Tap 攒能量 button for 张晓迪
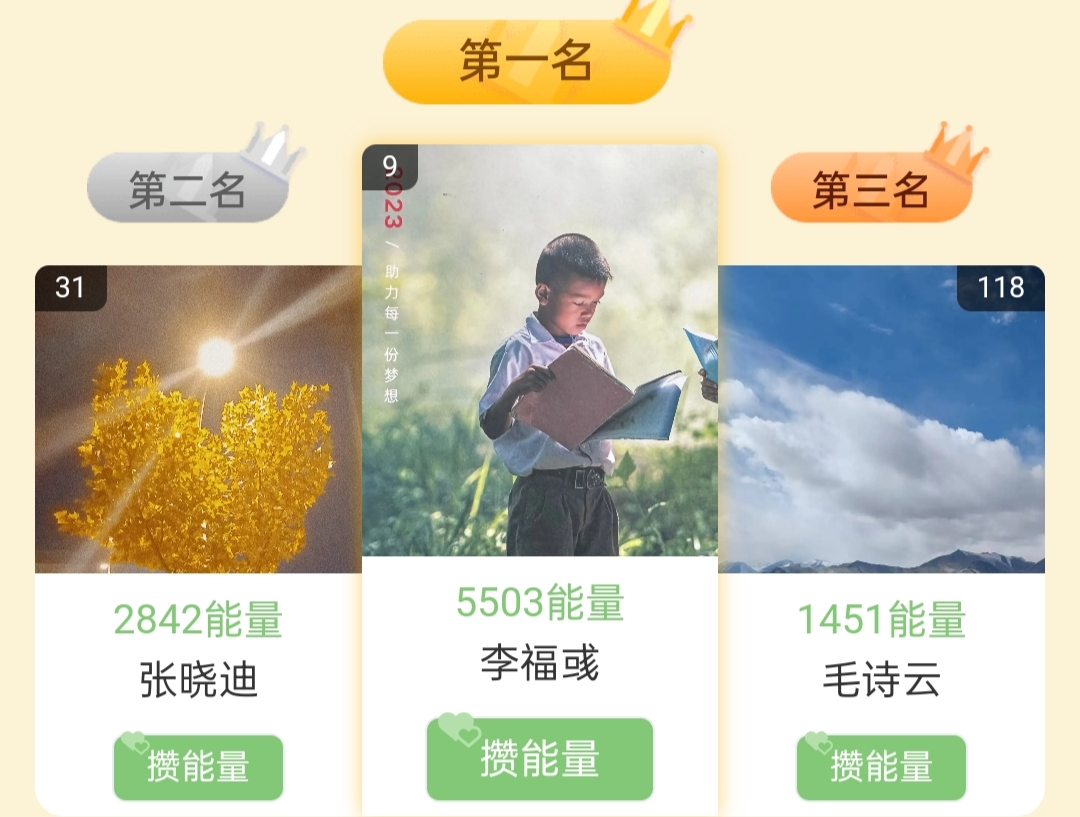This screenshot has width=1080, height=817. coord(198,768)
